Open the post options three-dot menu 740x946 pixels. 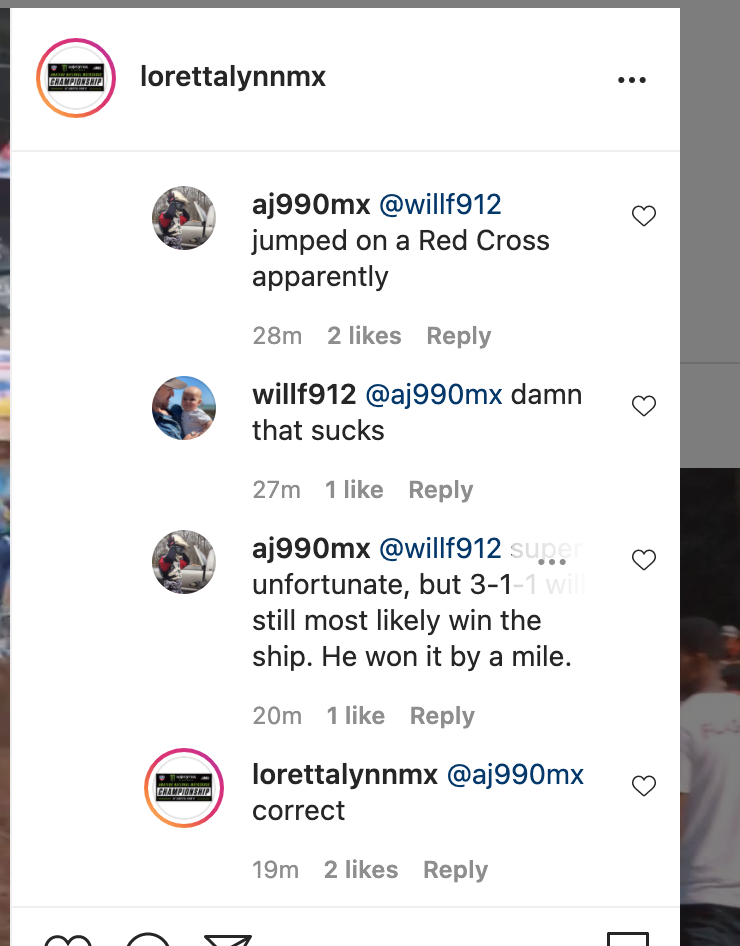[632, 80]
